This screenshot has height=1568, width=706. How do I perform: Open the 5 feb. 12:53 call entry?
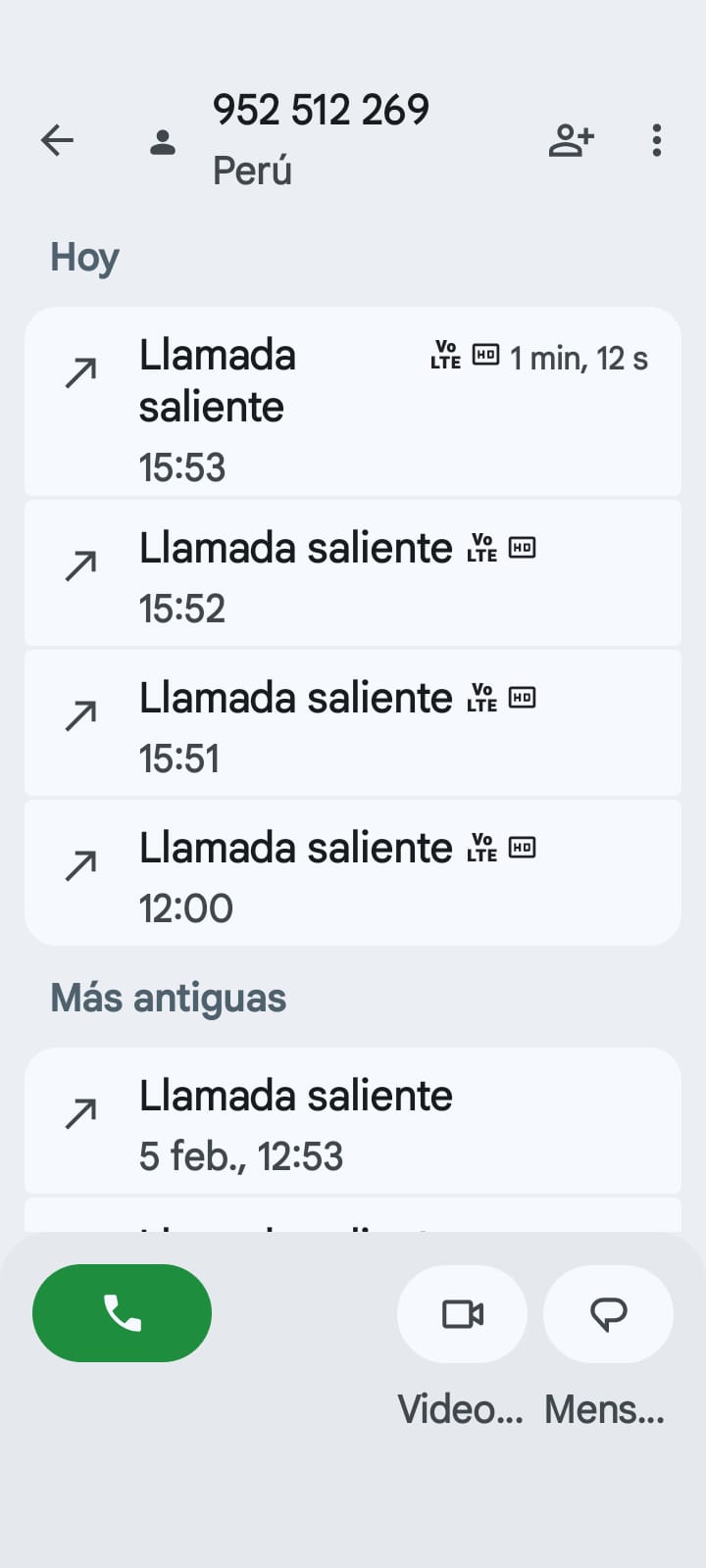(x=353, y=1122)
